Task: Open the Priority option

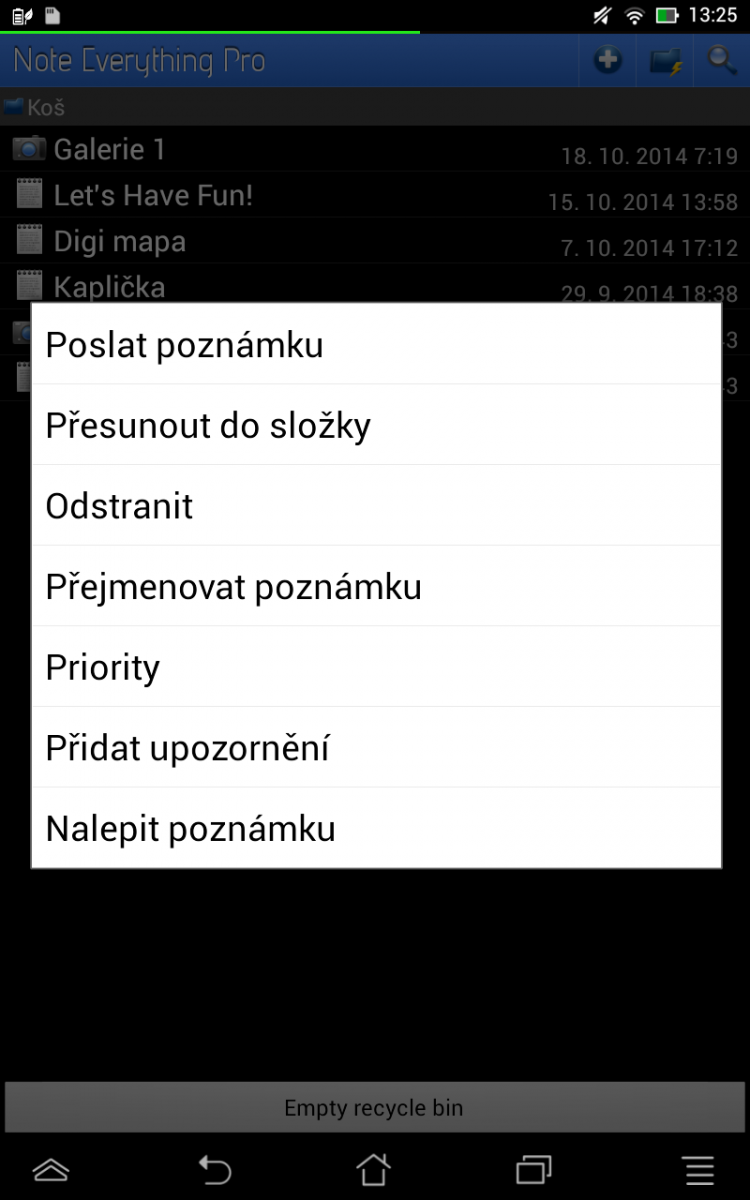Action: (376, 667)
